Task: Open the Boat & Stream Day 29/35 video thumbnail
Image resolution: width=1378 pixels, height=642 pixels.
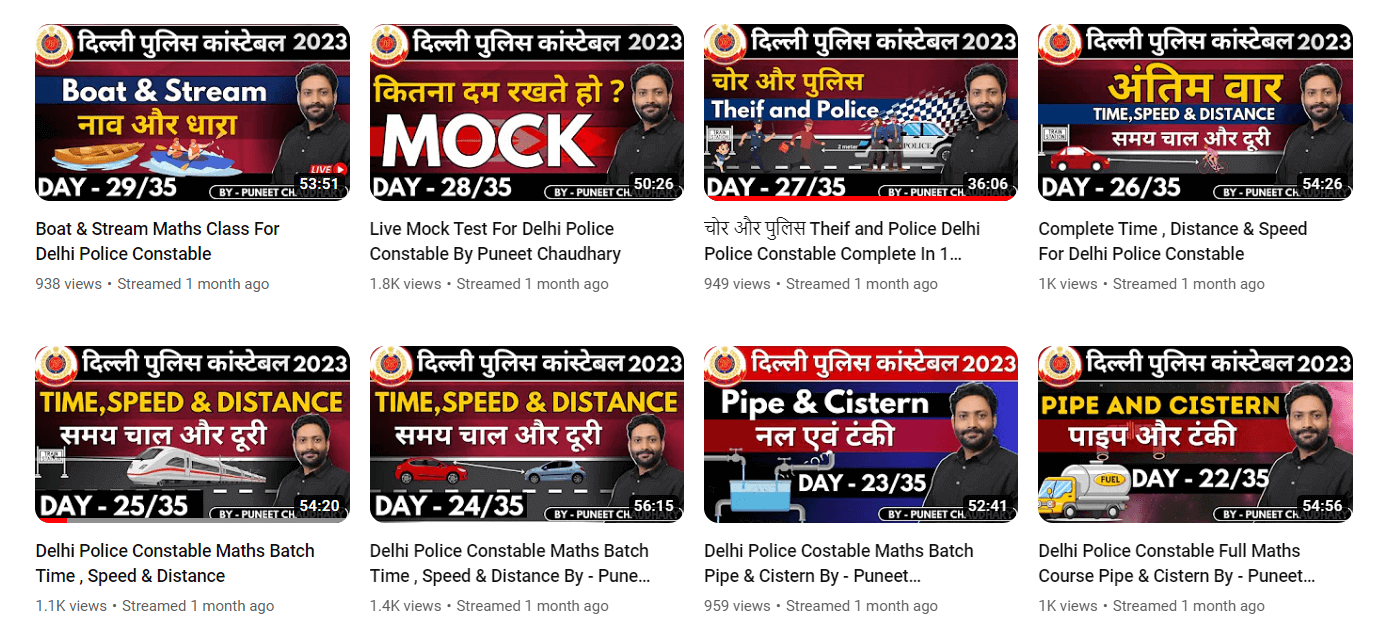Action: 192,113
